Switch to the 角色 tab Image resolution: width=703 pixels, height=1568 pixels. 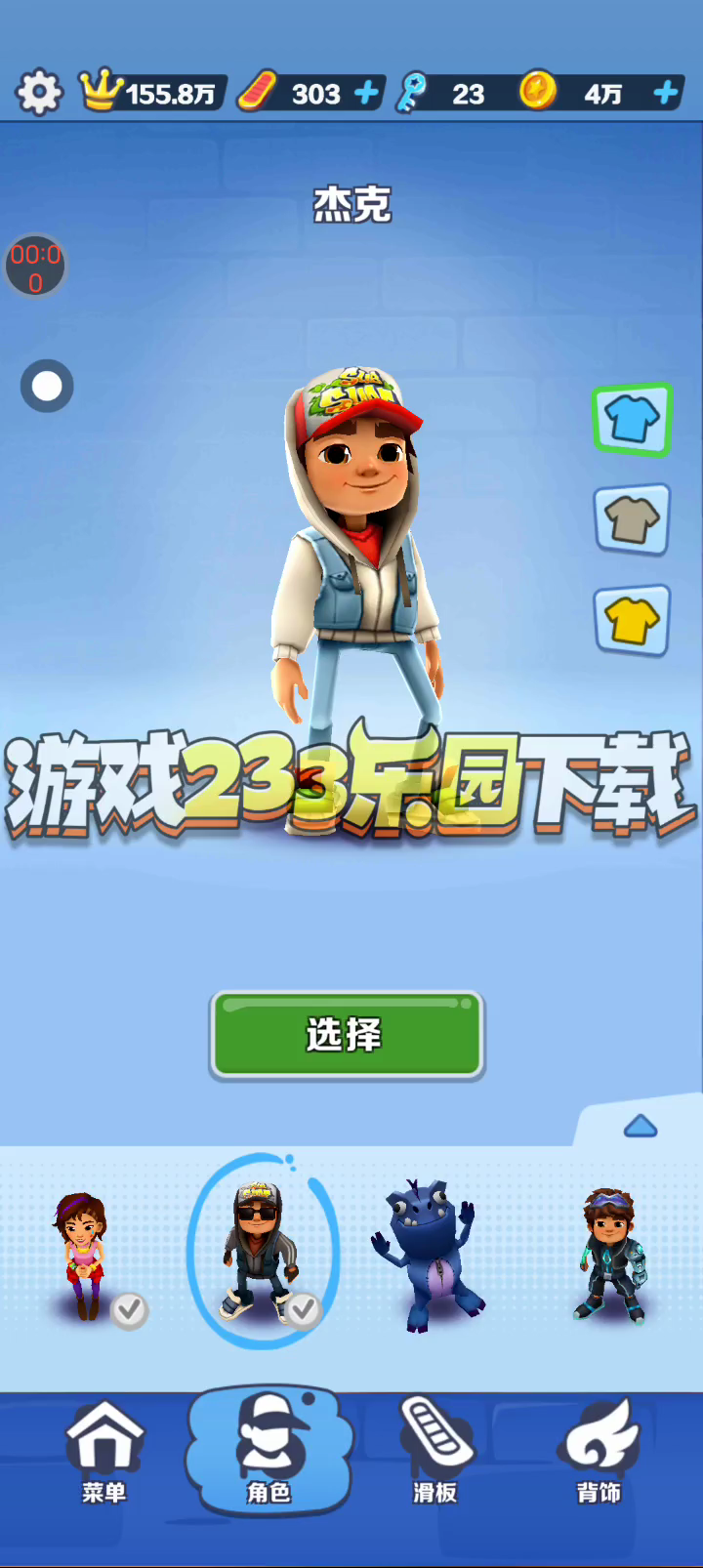point(269,1452)
